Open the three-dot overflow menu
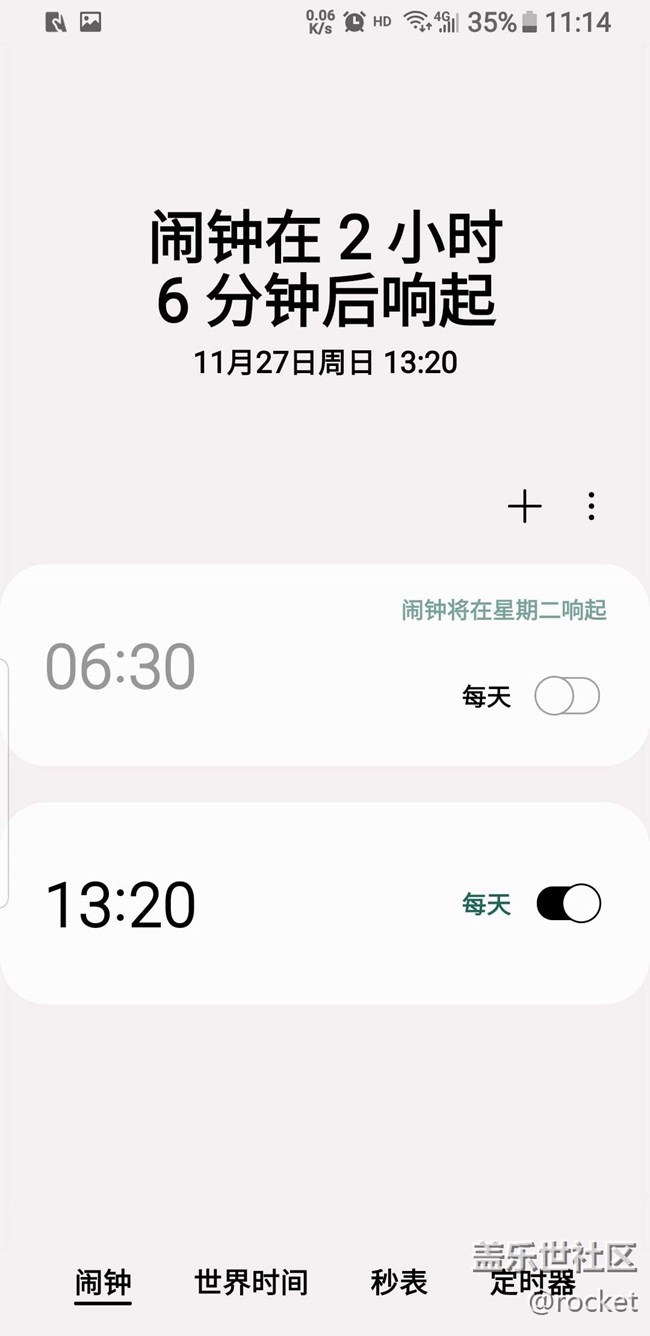650x1336 pixels. click(x=591, y=507)
